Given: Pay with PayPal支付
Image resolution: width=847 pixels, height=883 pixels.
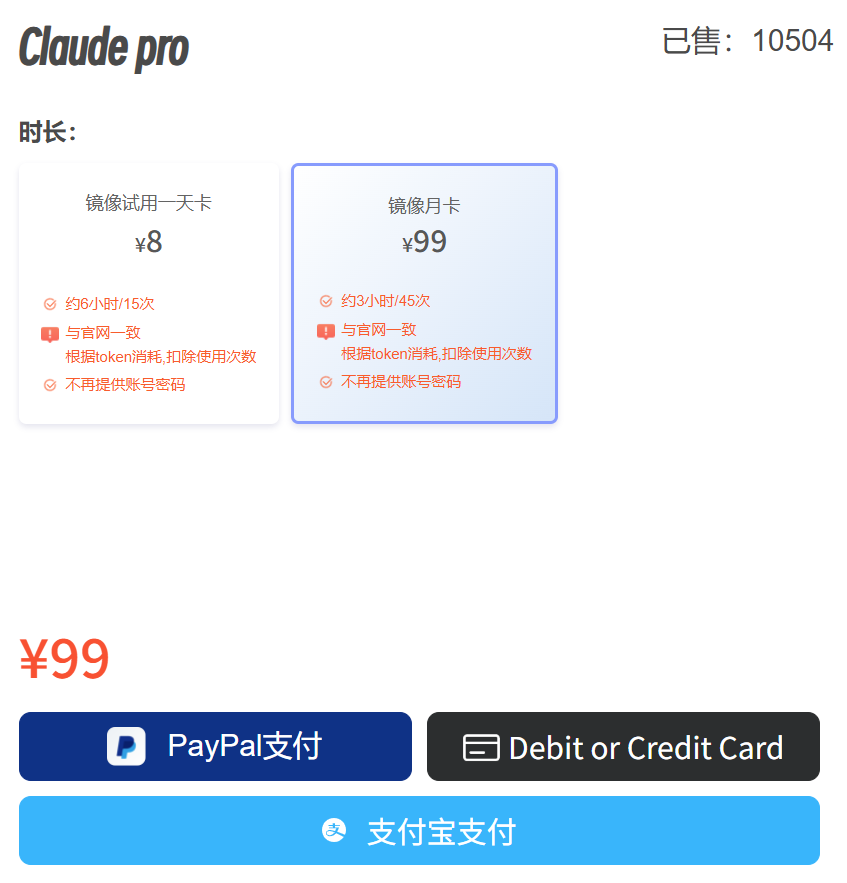Looking at the screenshot, I should tap(215, 747).
